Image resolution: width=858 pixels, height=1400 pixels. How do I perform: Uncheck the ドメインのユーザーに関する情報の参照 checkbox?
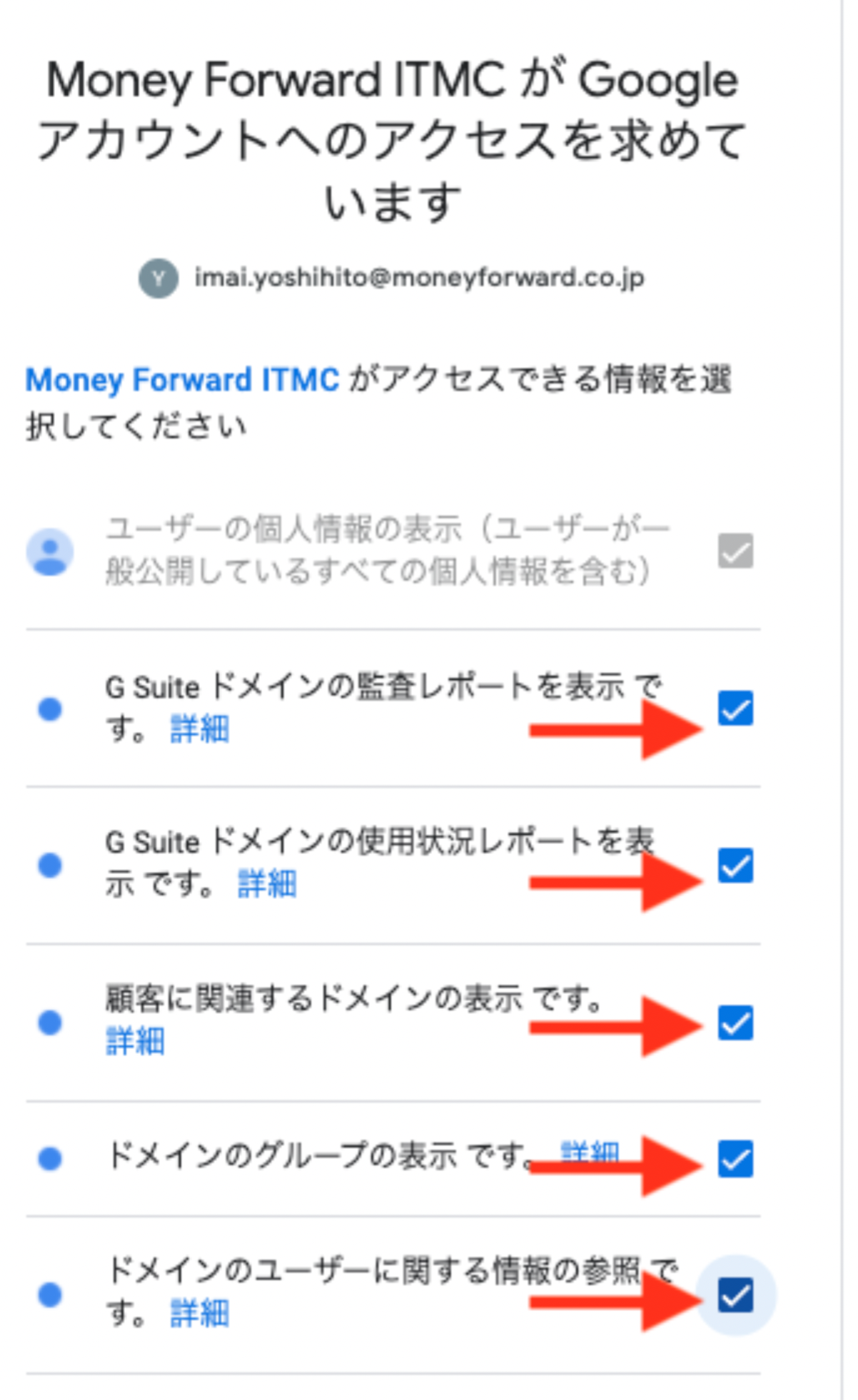pyautogui.click(x=735, y=1294)
